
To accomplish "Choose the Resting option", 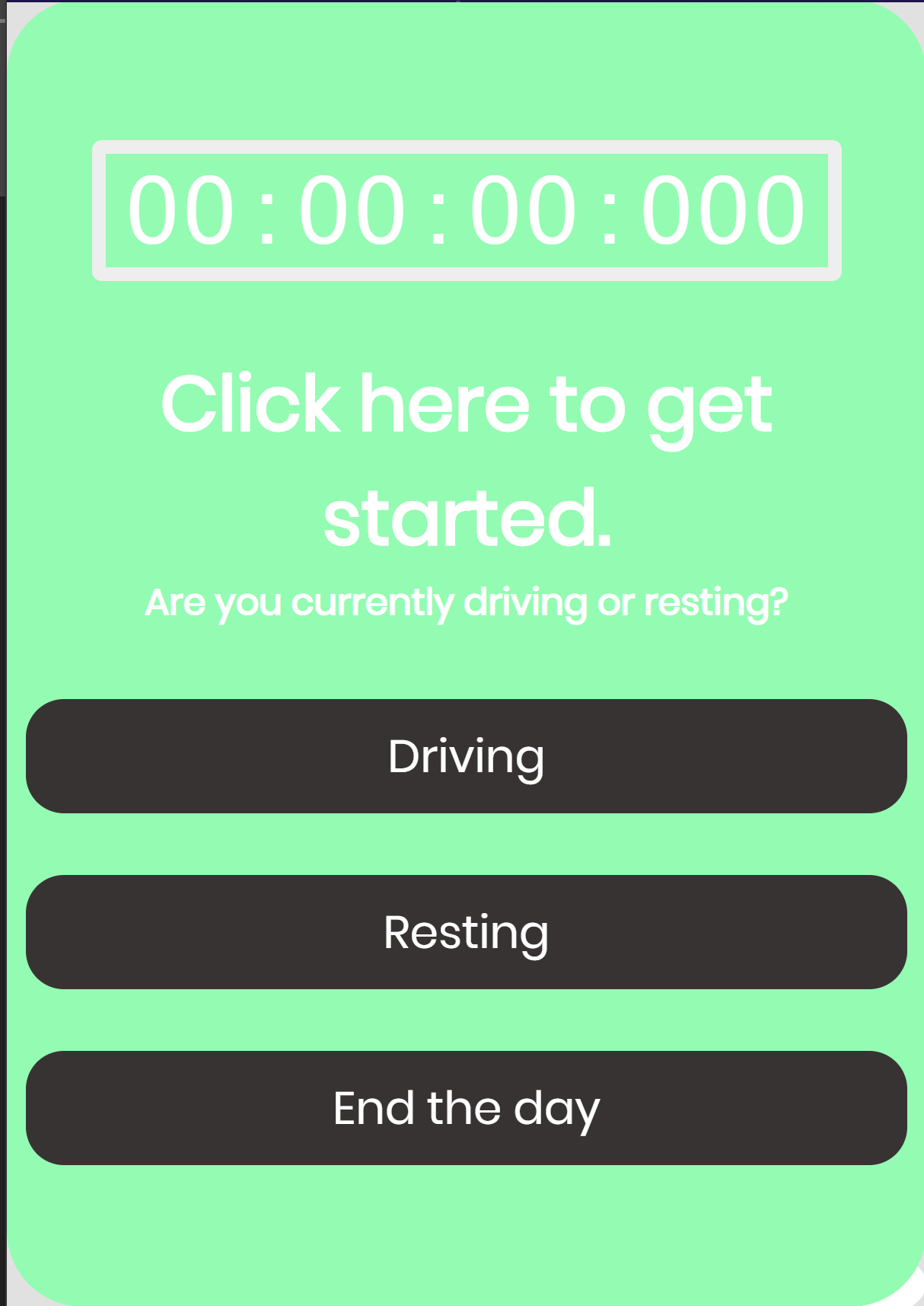I will [466, 932].
